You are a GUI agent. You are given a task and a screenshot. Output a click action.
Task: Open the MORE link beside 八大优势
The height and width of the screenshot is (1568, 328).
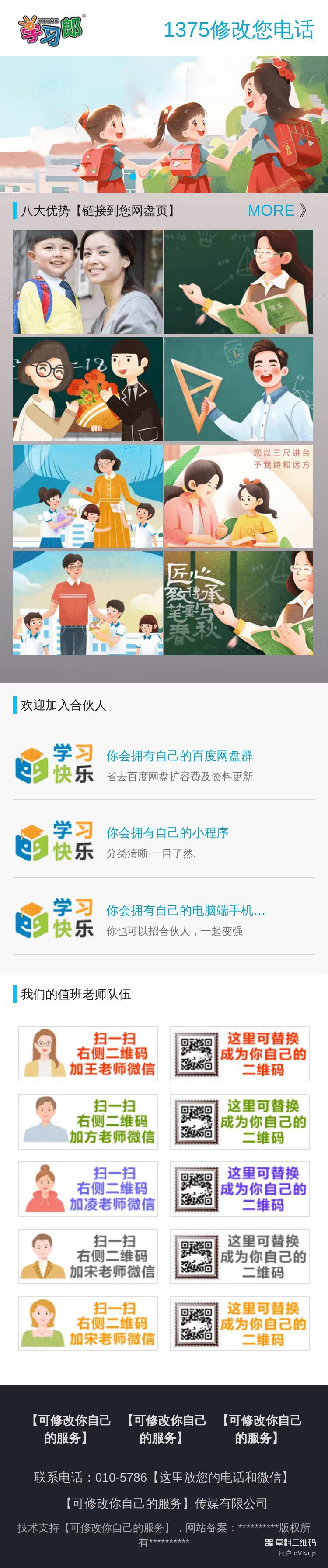pos(276,211)
